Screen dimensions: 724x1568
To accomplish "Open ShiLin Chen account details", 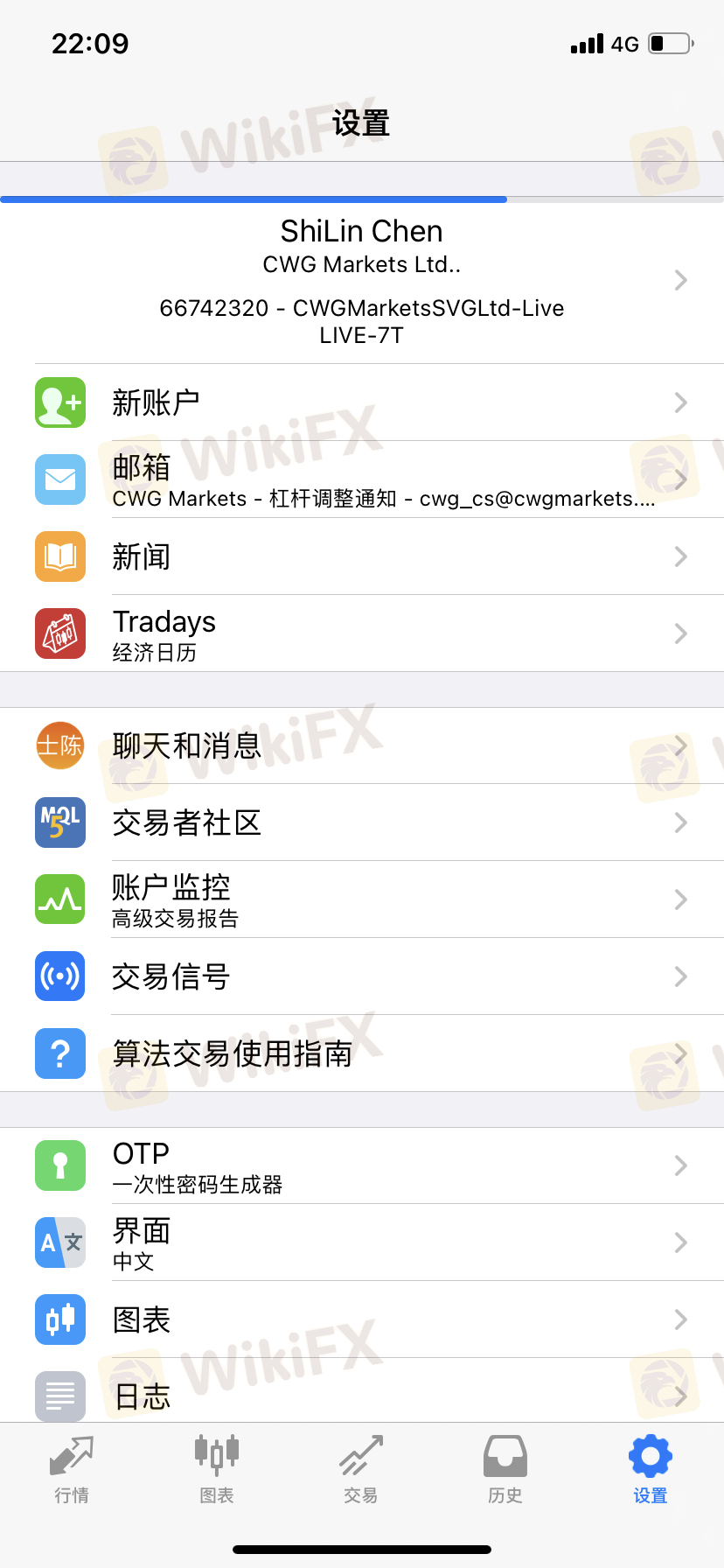I will pos(362,280).
